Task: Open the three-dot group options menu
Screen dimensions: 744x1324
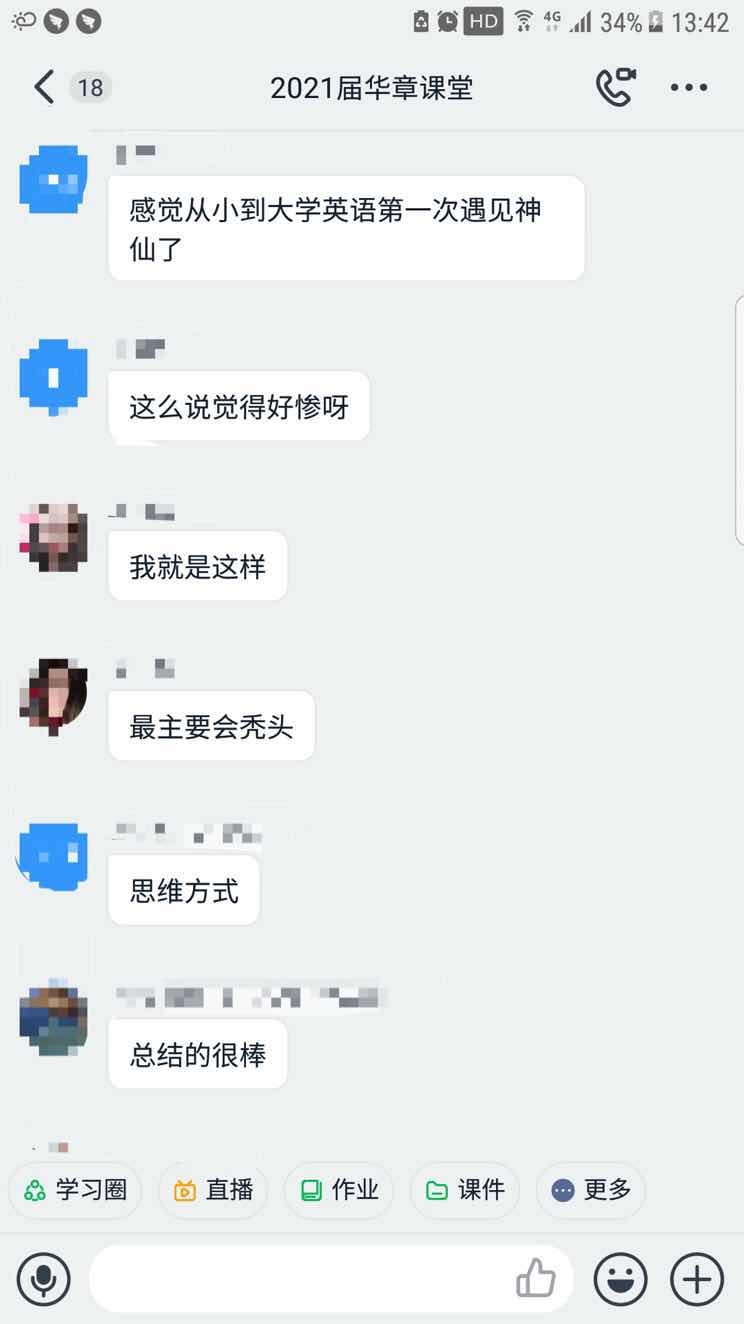Action: click(x=689, y=88)
